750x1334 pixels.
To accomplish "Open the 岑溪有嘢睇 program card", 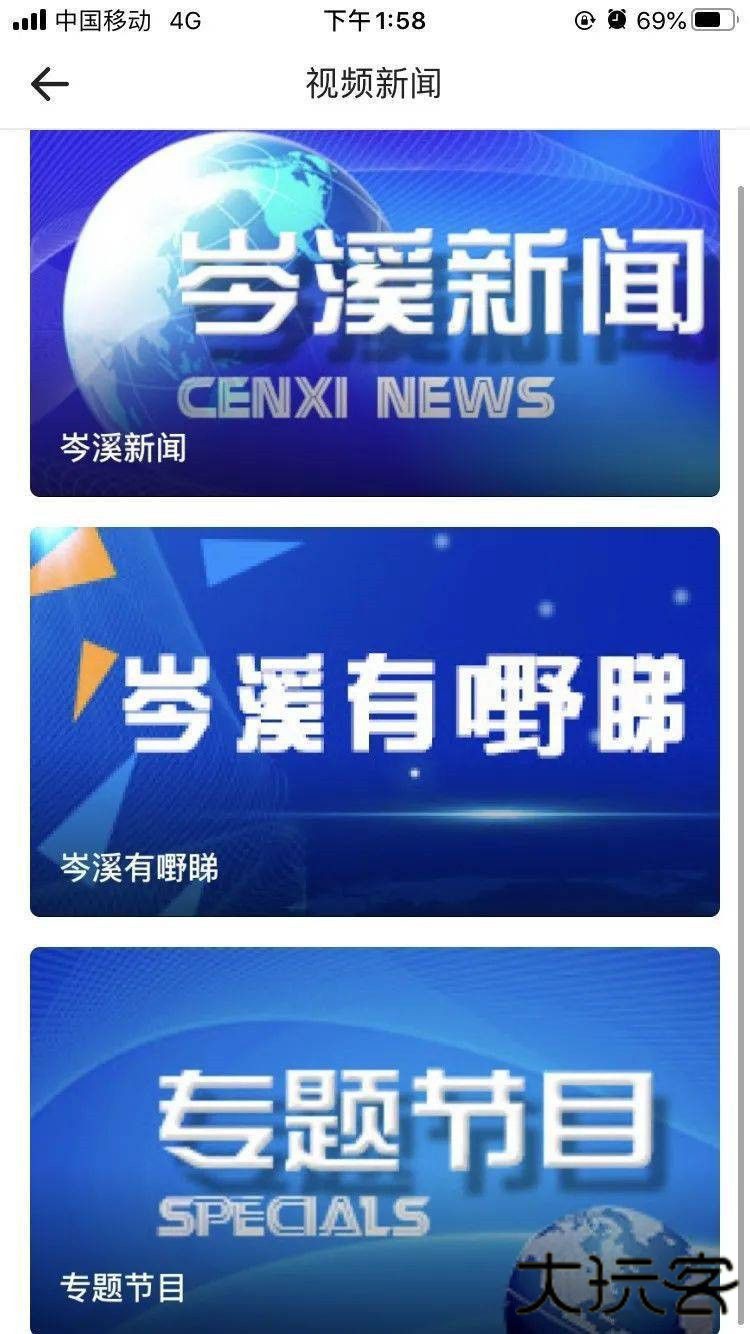I will click(x=375, y=721).
